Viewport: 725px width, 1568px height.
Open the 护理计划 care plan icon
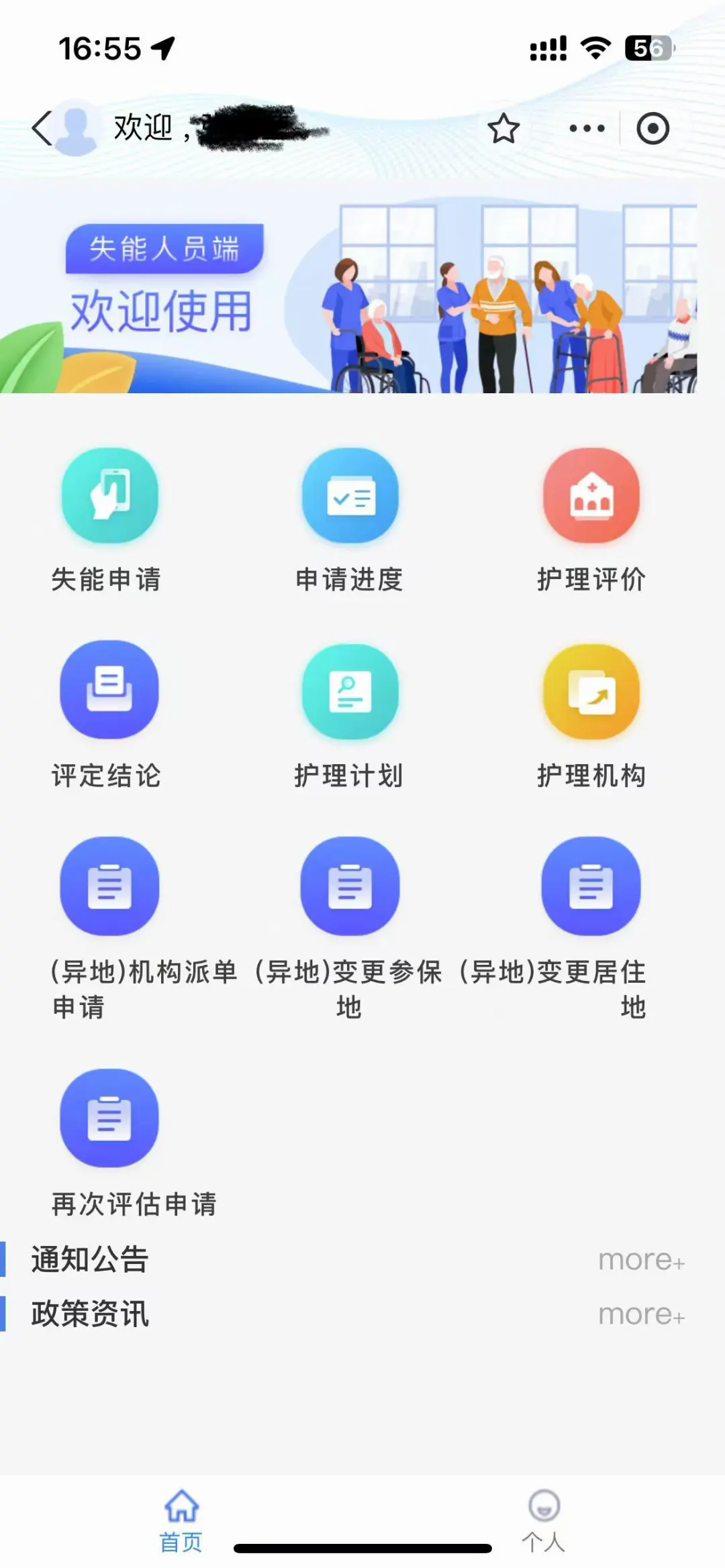(x=350, y=692)
